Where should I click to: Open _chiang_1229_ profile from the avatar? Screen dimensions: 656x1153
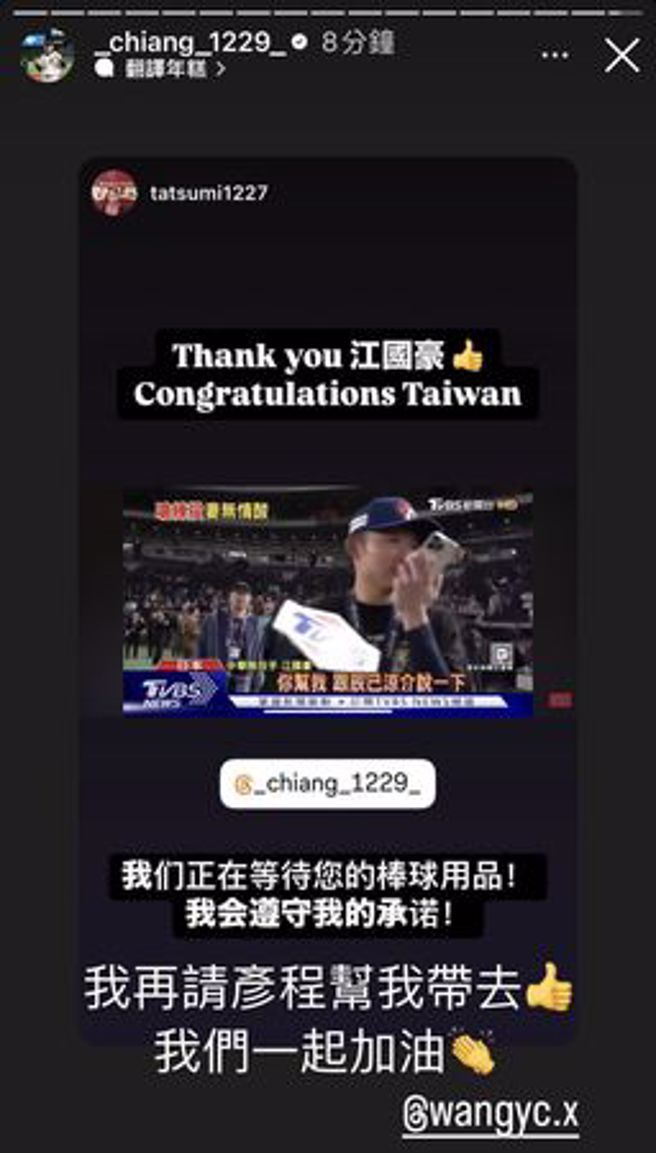coord(48,55)
